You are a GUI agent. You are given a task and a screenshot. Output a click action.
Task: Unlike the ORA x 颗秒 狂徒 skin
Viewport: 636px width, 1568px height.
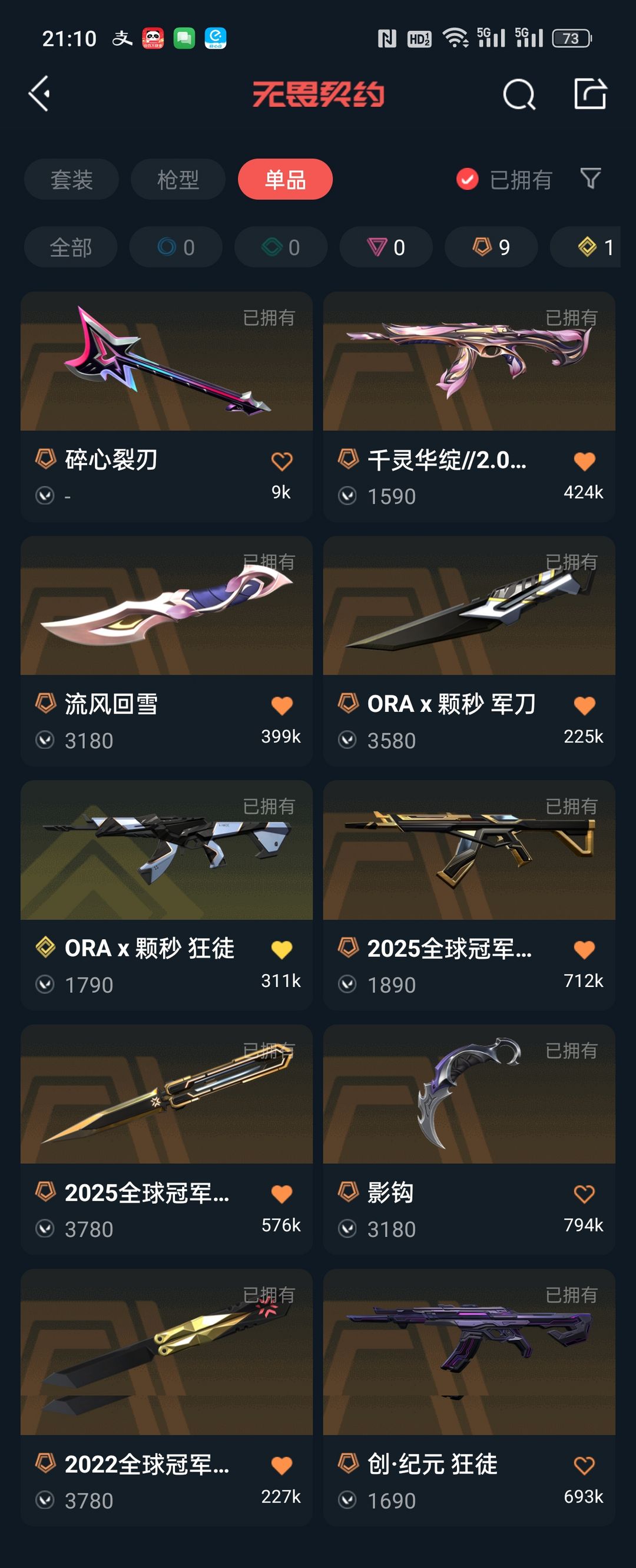coord(281,949)
